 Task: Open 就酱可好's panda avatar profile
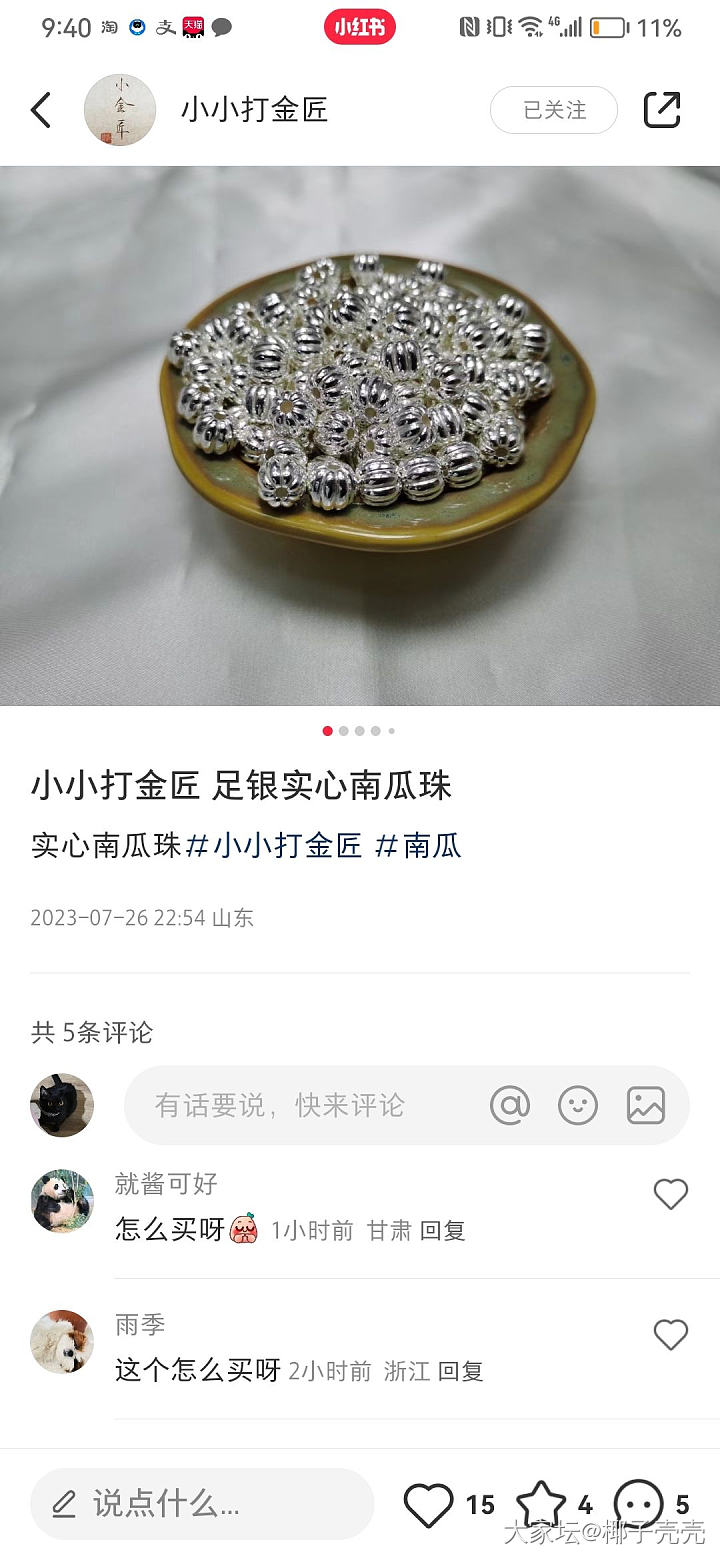coord(62,1202)
